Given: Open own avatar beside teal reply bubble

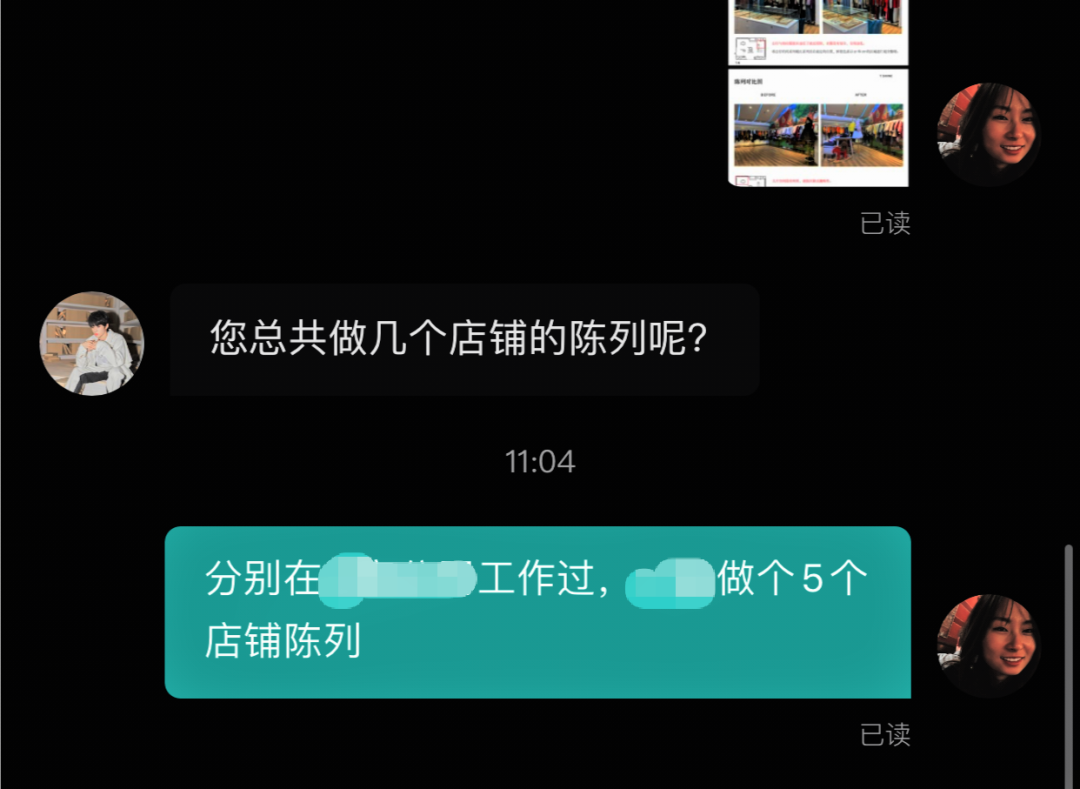Looking at the screenshot, I should pos(988,646).
